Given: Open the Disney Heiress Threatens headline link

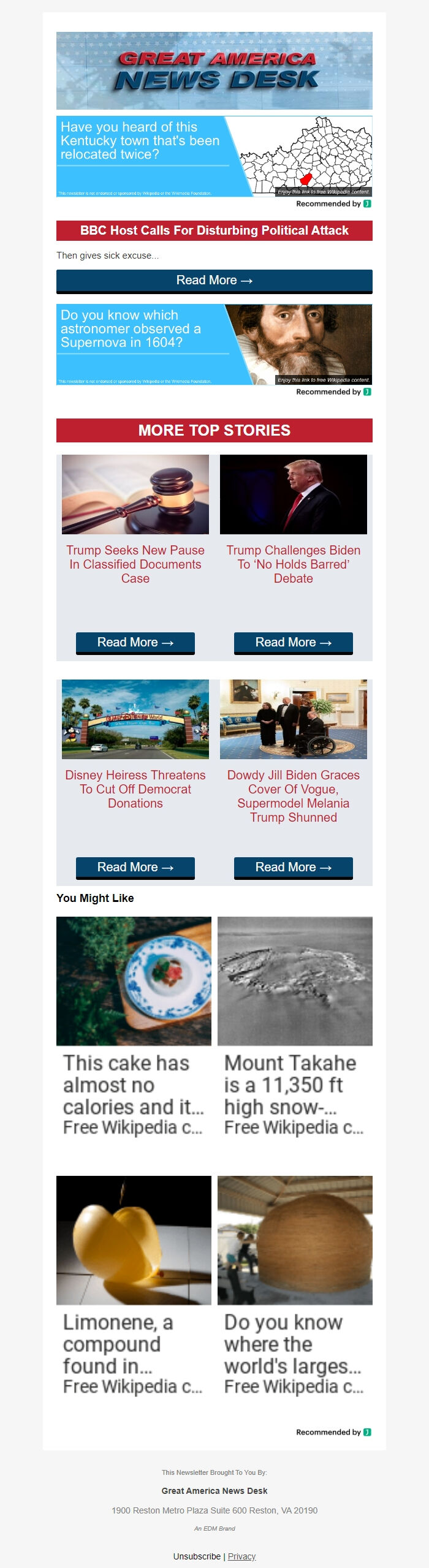Looking at the screenshot, I should coord(135,789).
